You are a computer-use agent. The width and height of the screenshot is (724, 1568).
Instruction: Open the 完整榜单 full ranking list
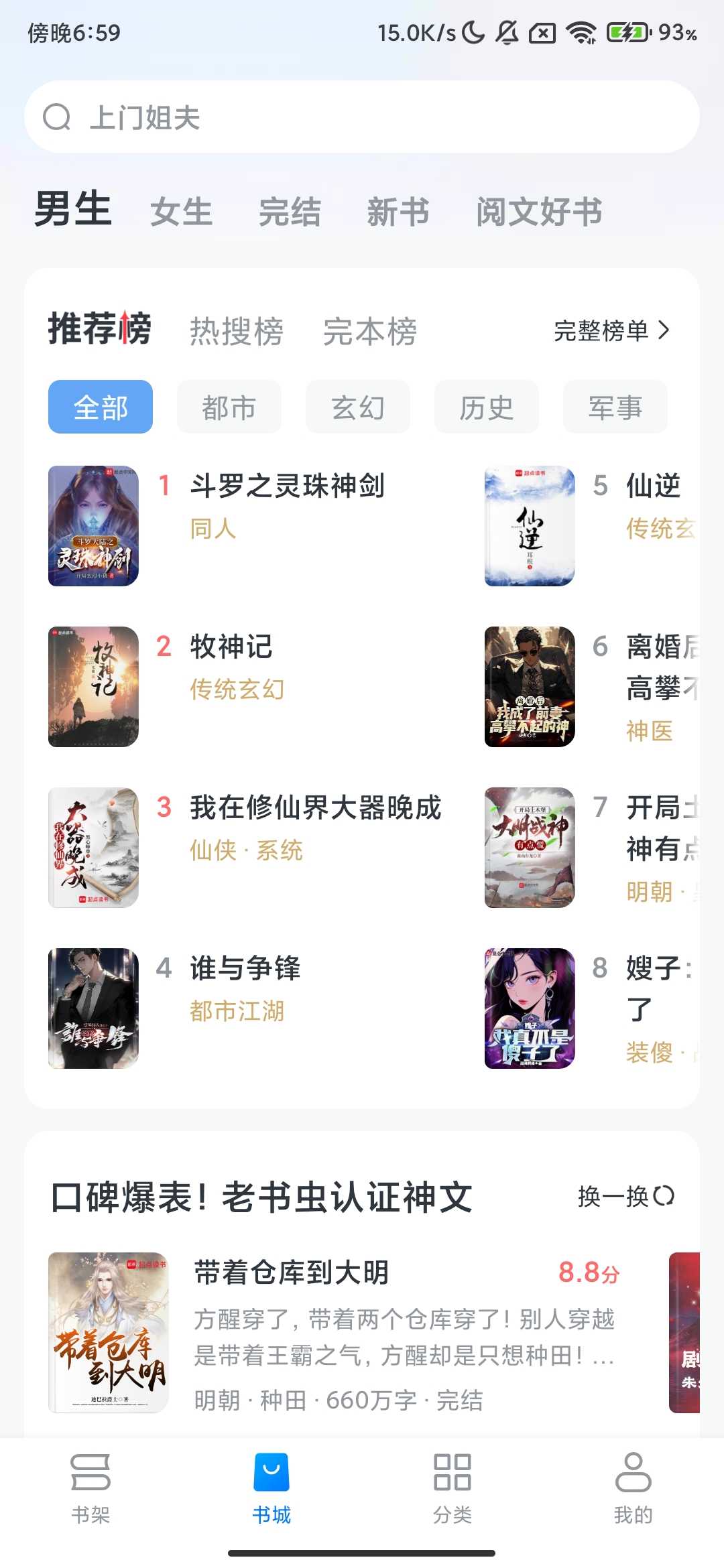pos(611,330)
